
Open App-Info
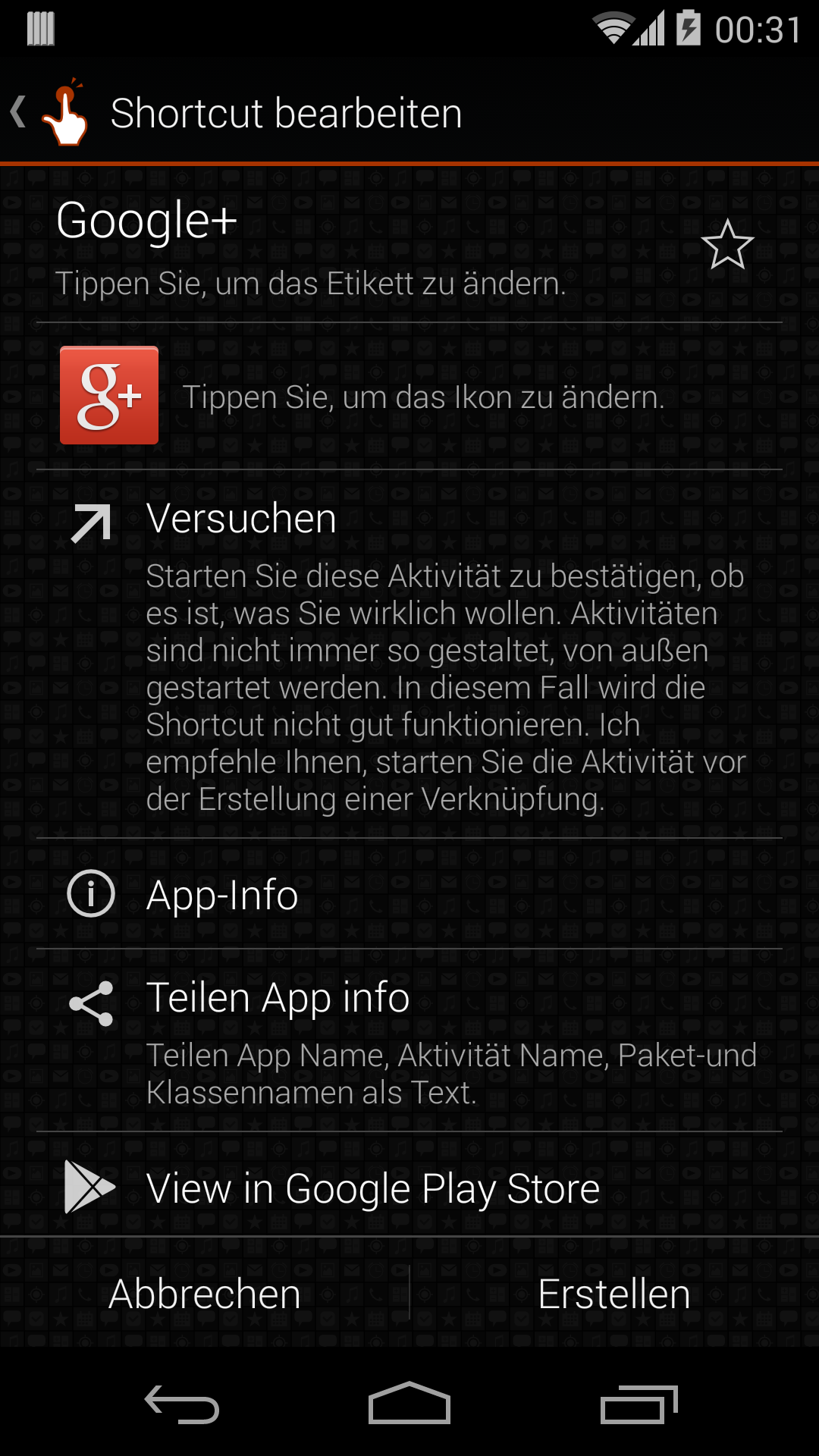[221, 895]
